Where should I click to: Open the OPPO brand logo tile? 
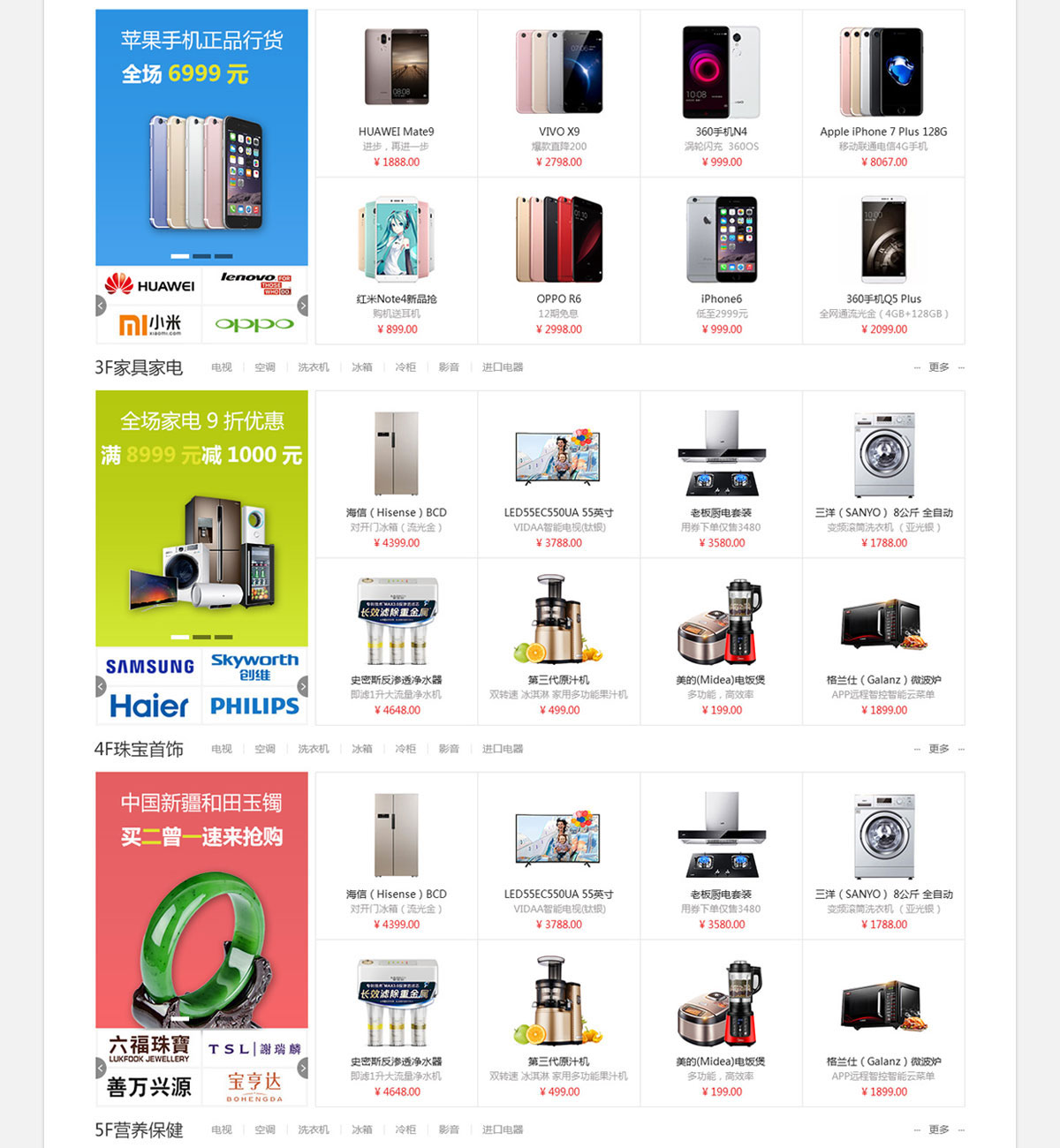click(255, 325)
